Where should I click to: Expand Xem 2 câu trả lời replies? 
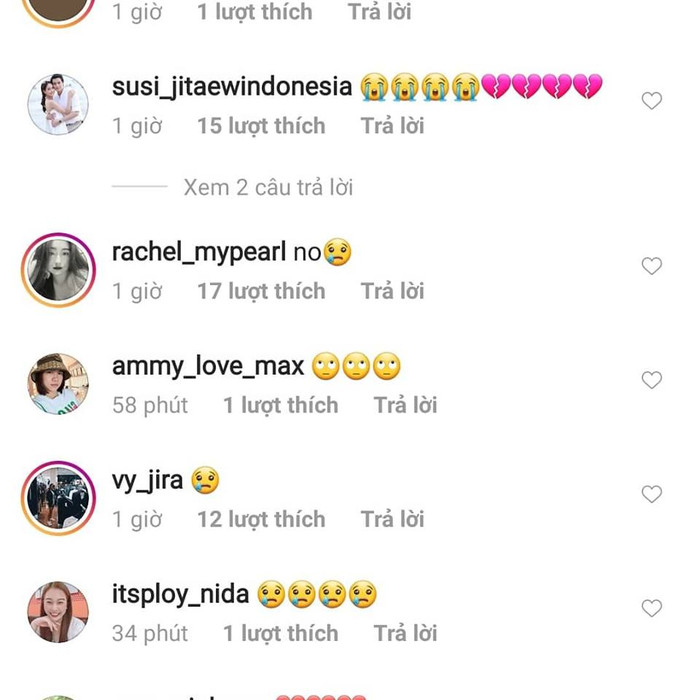268,187
